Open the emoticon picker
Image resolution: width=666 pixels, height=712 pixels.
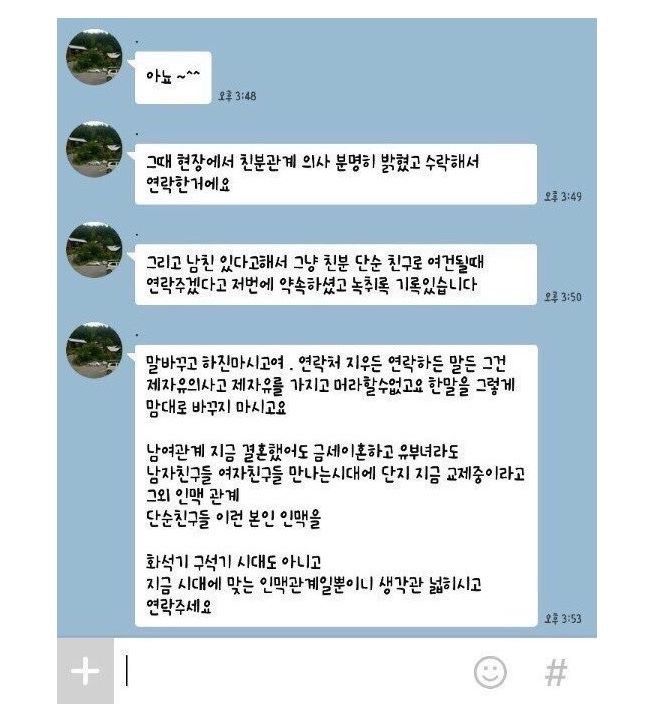pos(490,672)
